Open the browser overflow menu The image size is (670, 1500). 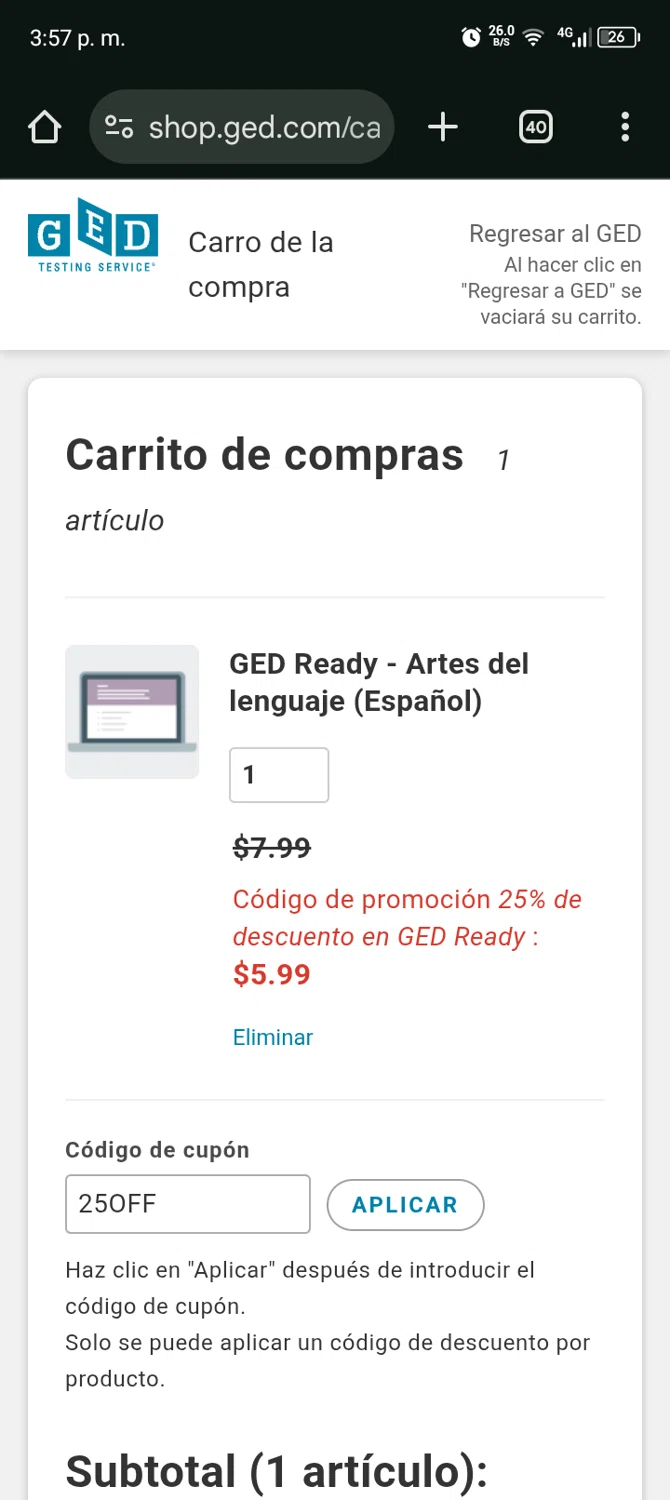[x=625, y=127]
